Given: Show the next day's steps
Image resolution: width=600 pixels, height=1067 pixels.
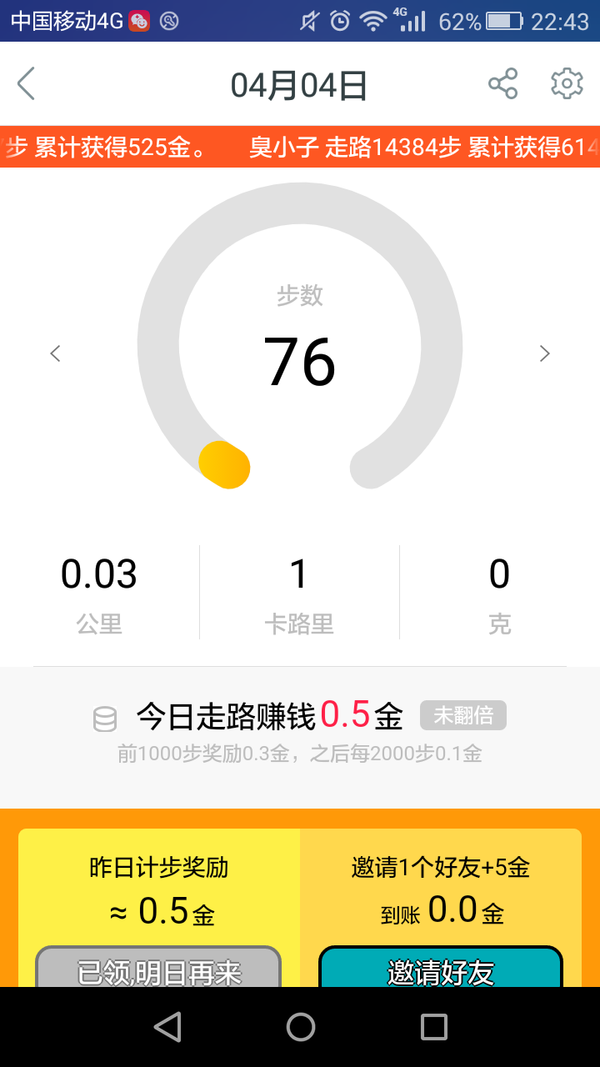Looking at the screenshot, I should coord(544,353).
